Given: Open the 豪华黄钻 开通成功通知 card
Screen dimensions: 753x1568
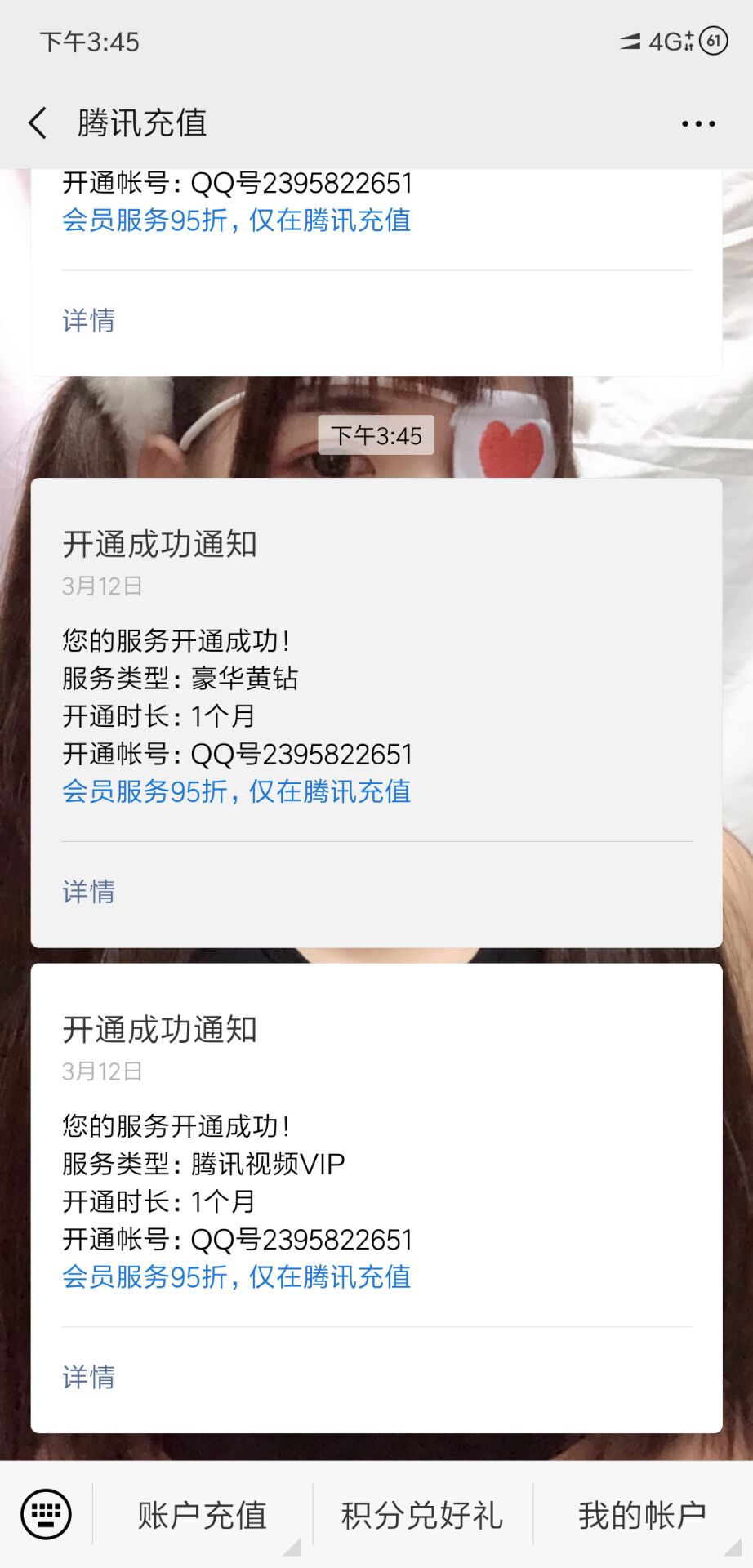Looking at the screenshot, I should [376, 713].
